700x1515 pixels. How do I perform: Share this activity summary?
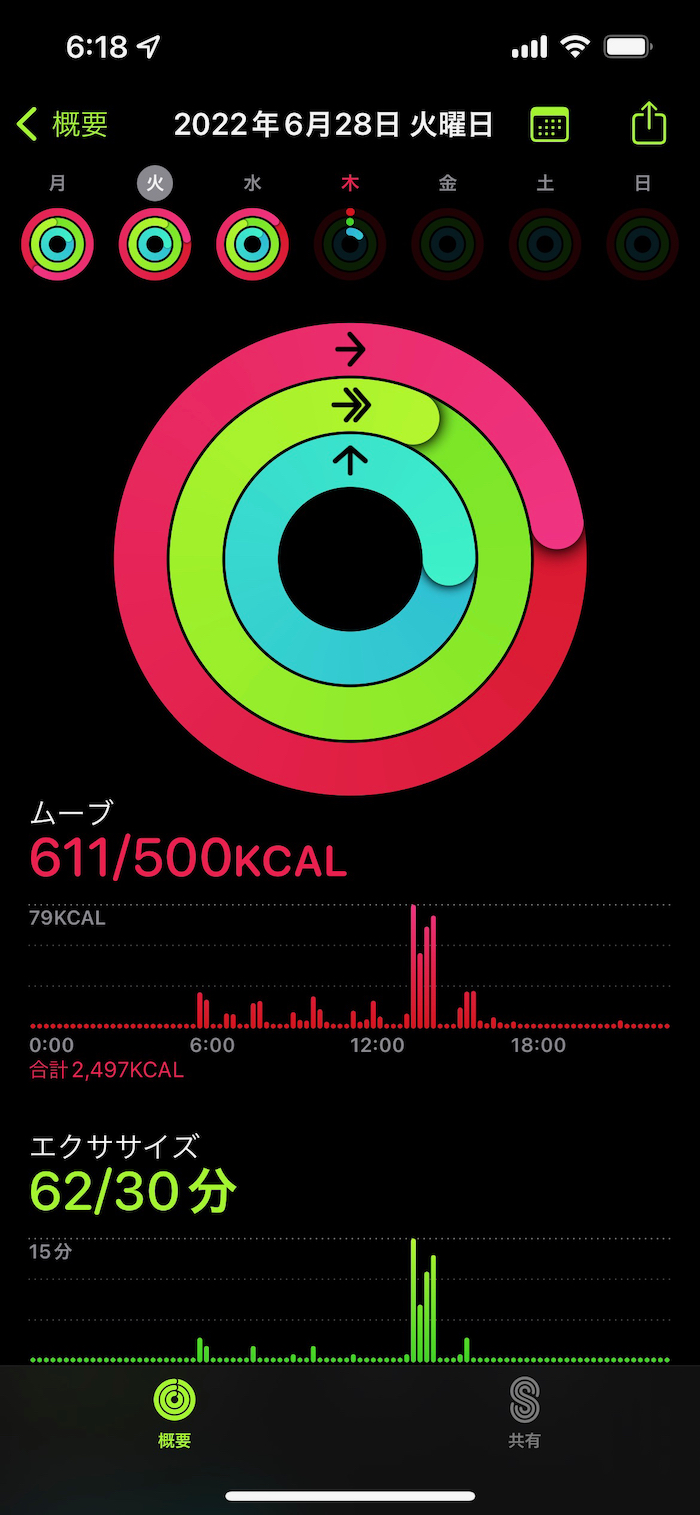pos(648,124)
